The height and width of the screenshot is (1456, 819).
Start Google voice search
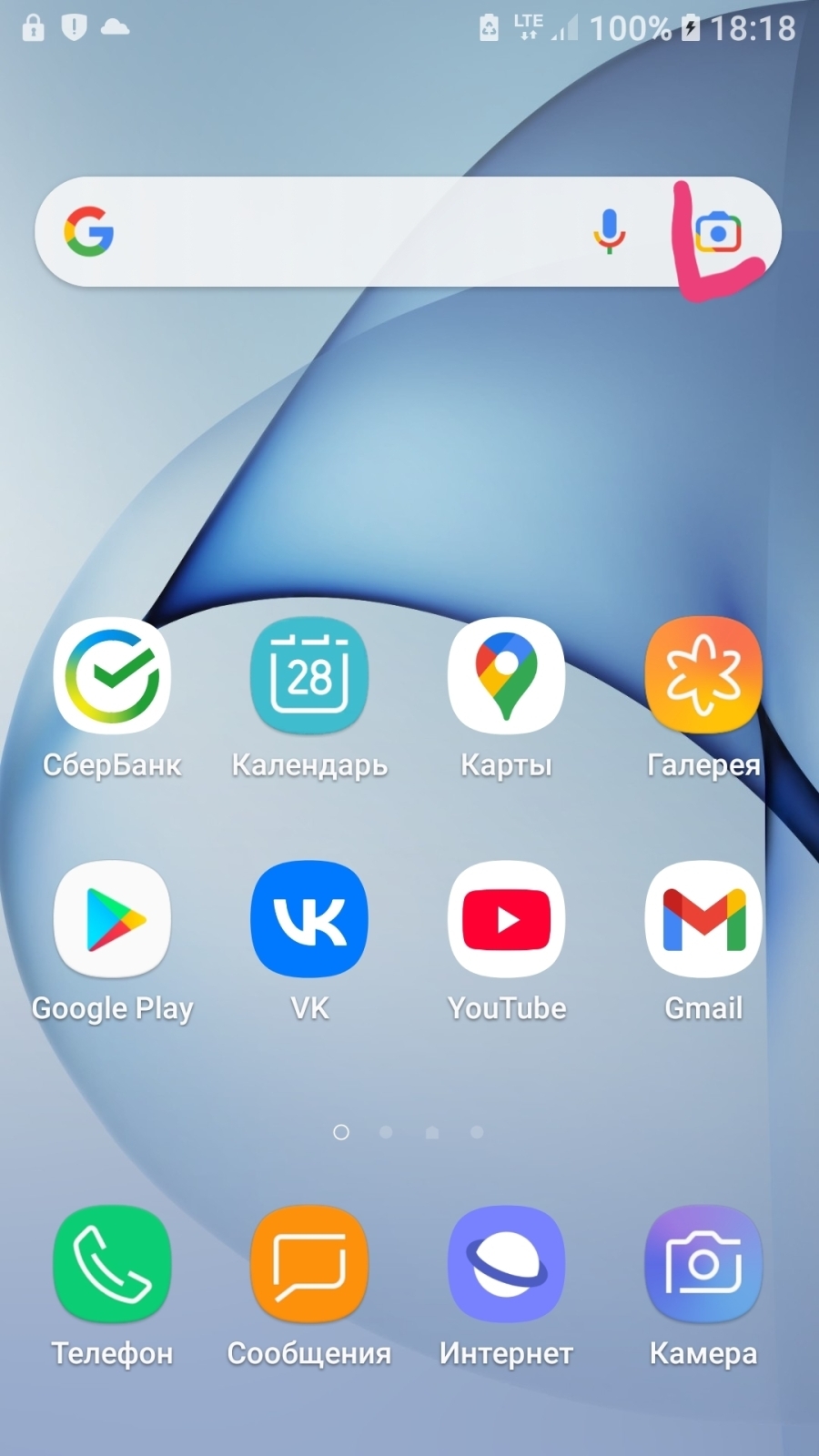pyautogui.click(x=609, y=231)
